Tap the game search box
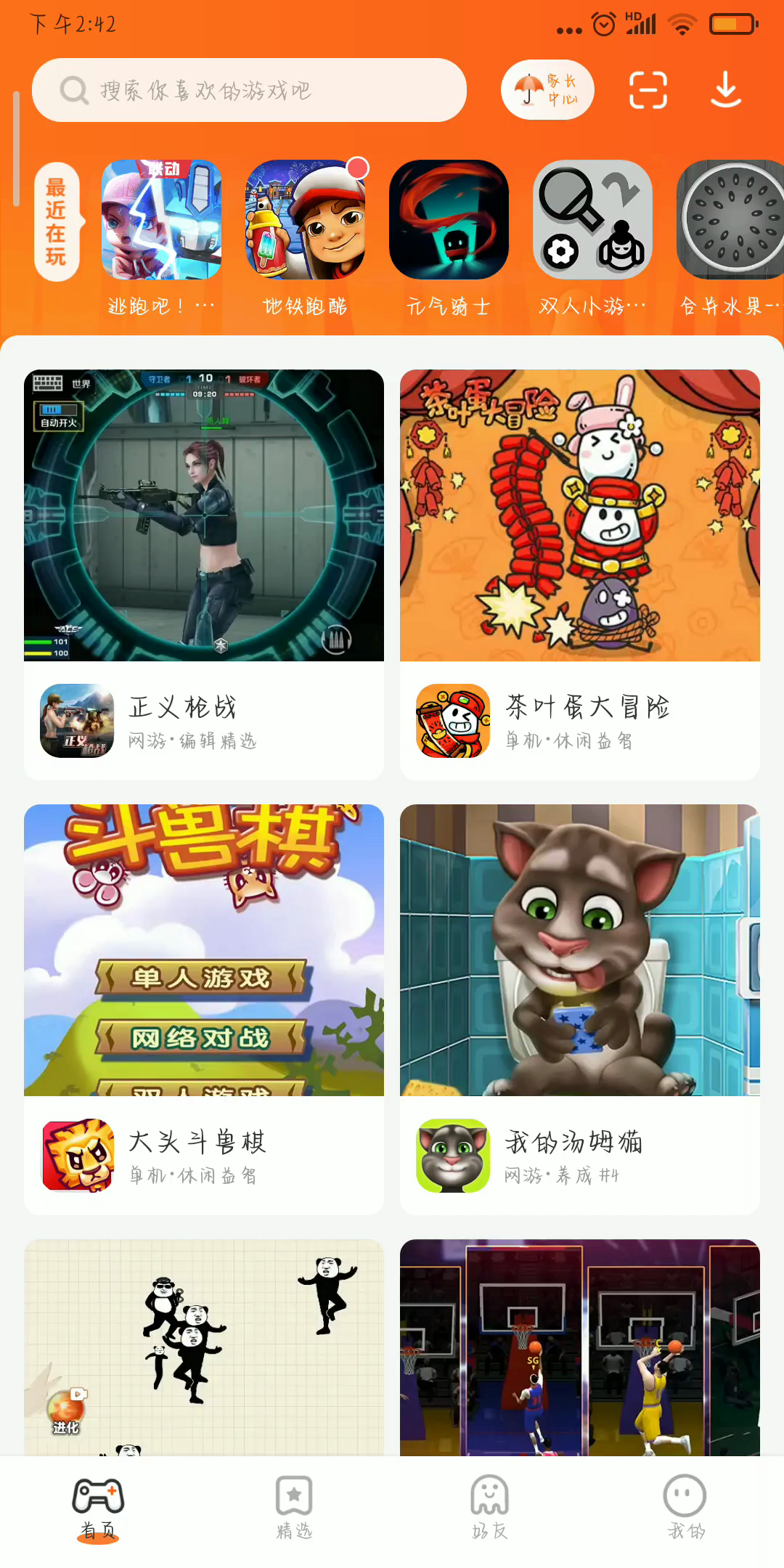The width and height of the screenshot is (784, 1568). pyautogui.click(x=249, y=90)
